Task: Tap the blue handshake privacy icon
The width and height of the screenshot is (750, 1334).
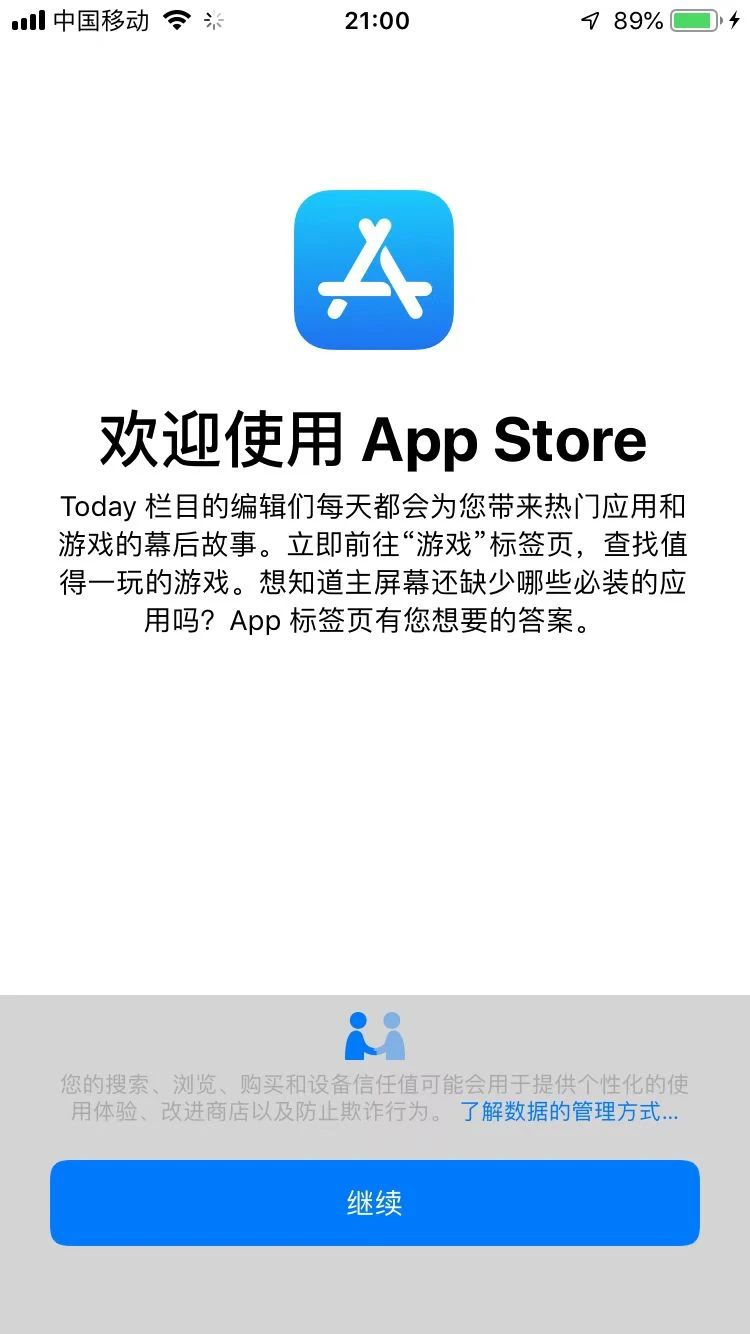Action: pos(375,1030)
